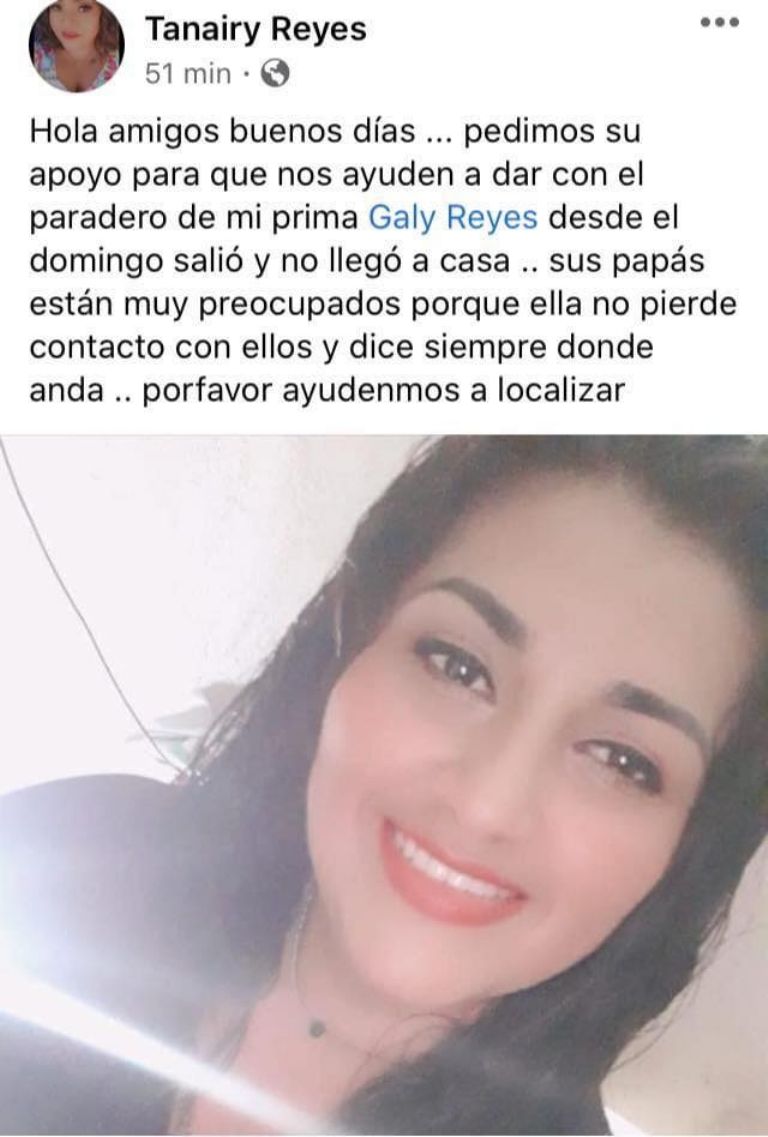Open Tanairy Reyes' profile picture
This screenshot has width=768, height=1137.
[75, 45]
